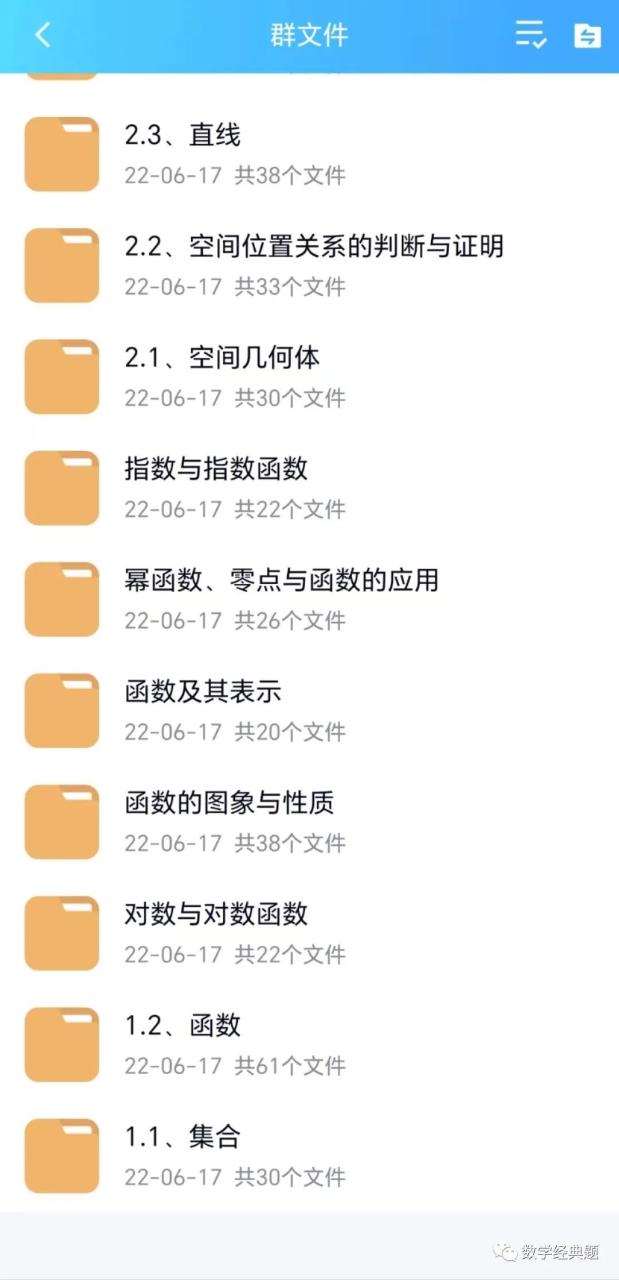619x1280 pixels.
Task: Open the 幂函数、零点与函数的应用 folder
Action: (x=309, y=599)
